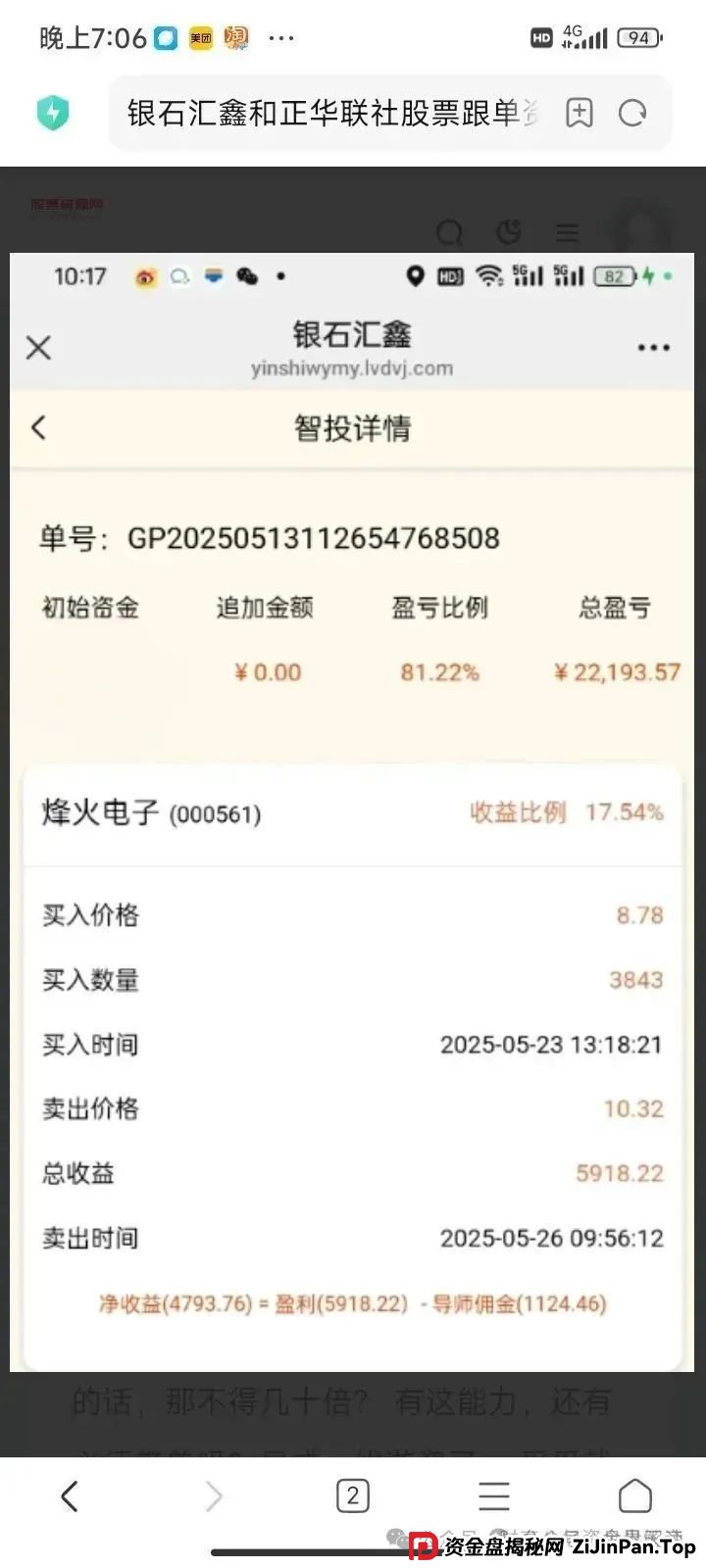The height and width of the screenshot is (1568, 706).
Task: Expand the status bar ellipsis menu
Action: [x=281, y=37]
